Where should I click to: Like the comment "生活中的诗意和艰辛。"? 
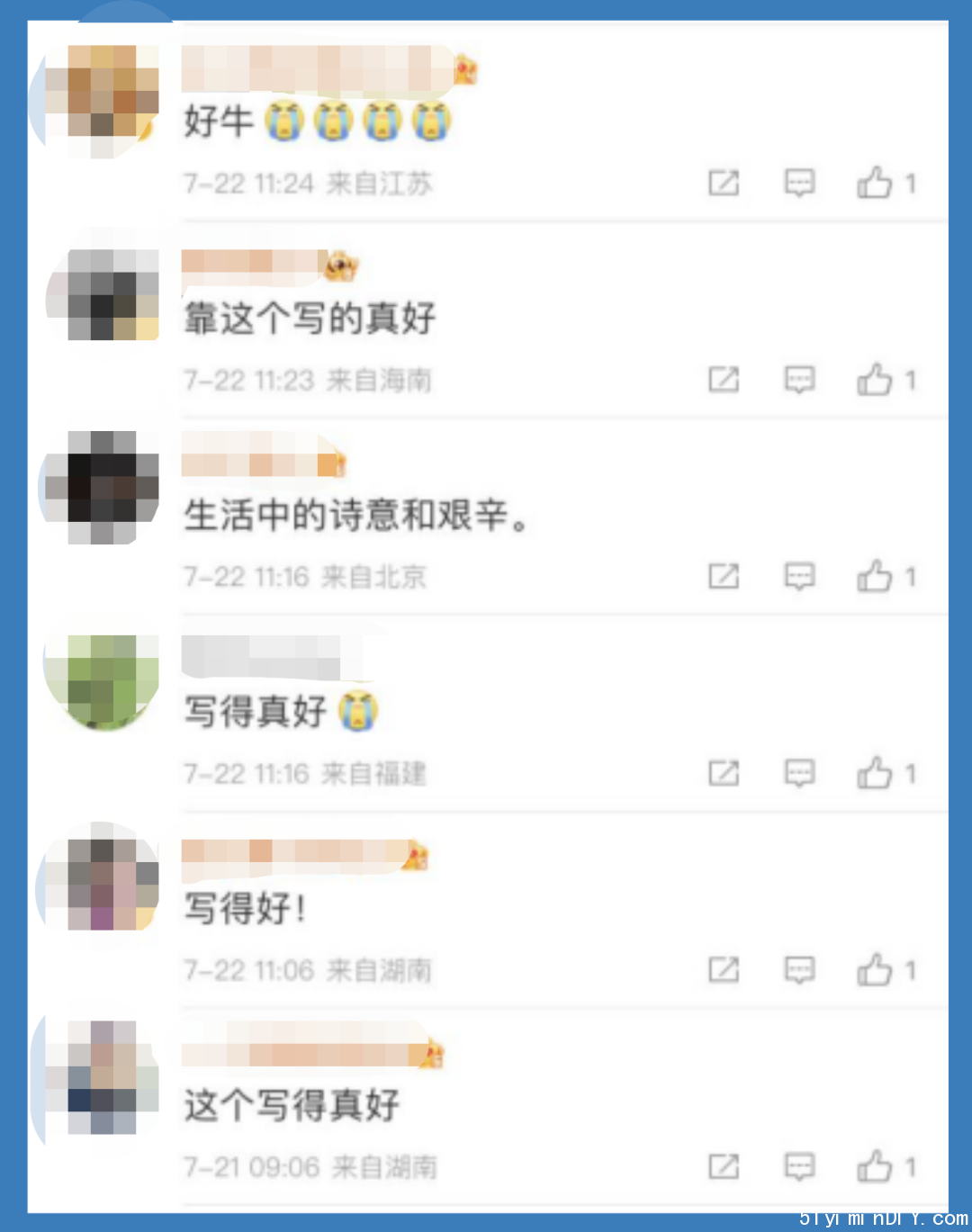click(874, 576)
